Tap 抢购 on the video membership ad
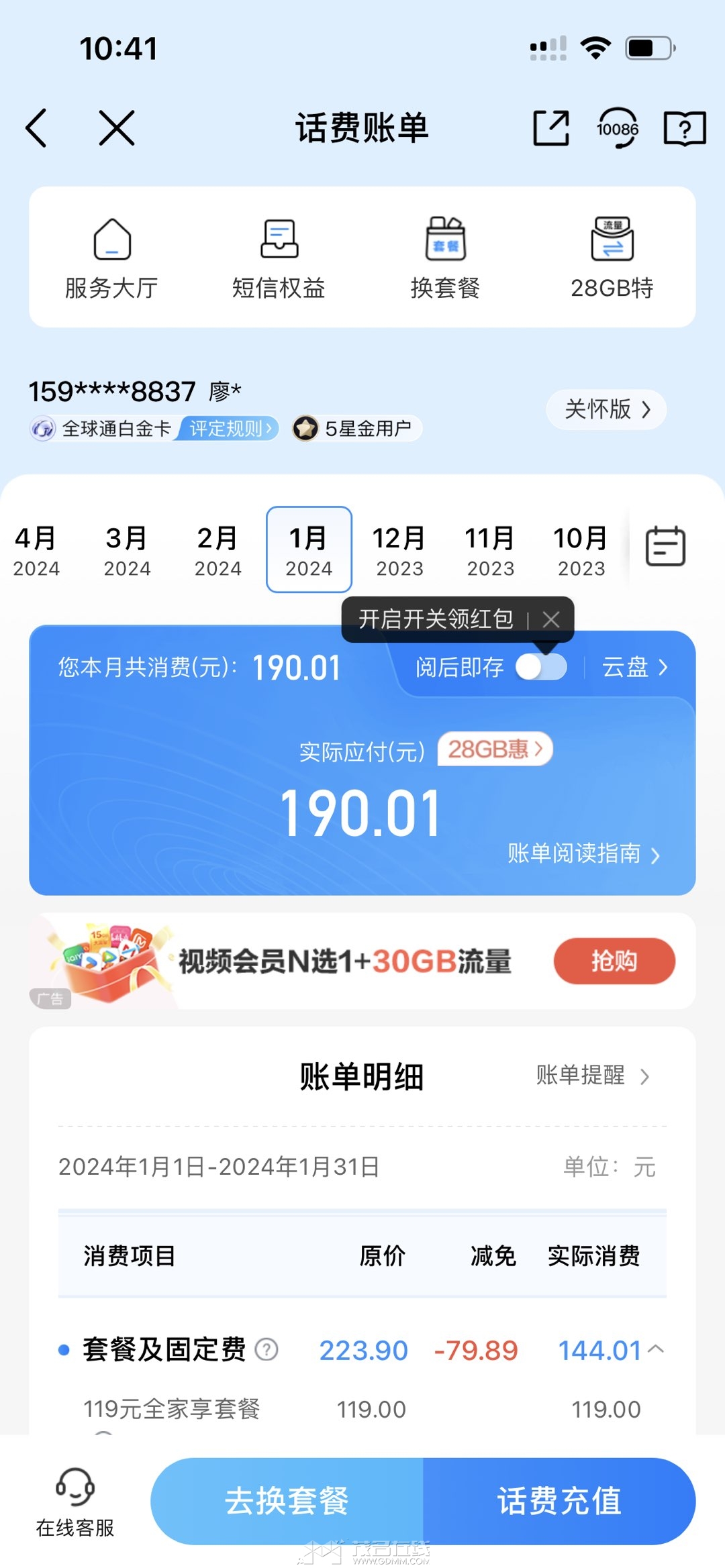The image size is (725, 1568). click(x=614, y=961)
